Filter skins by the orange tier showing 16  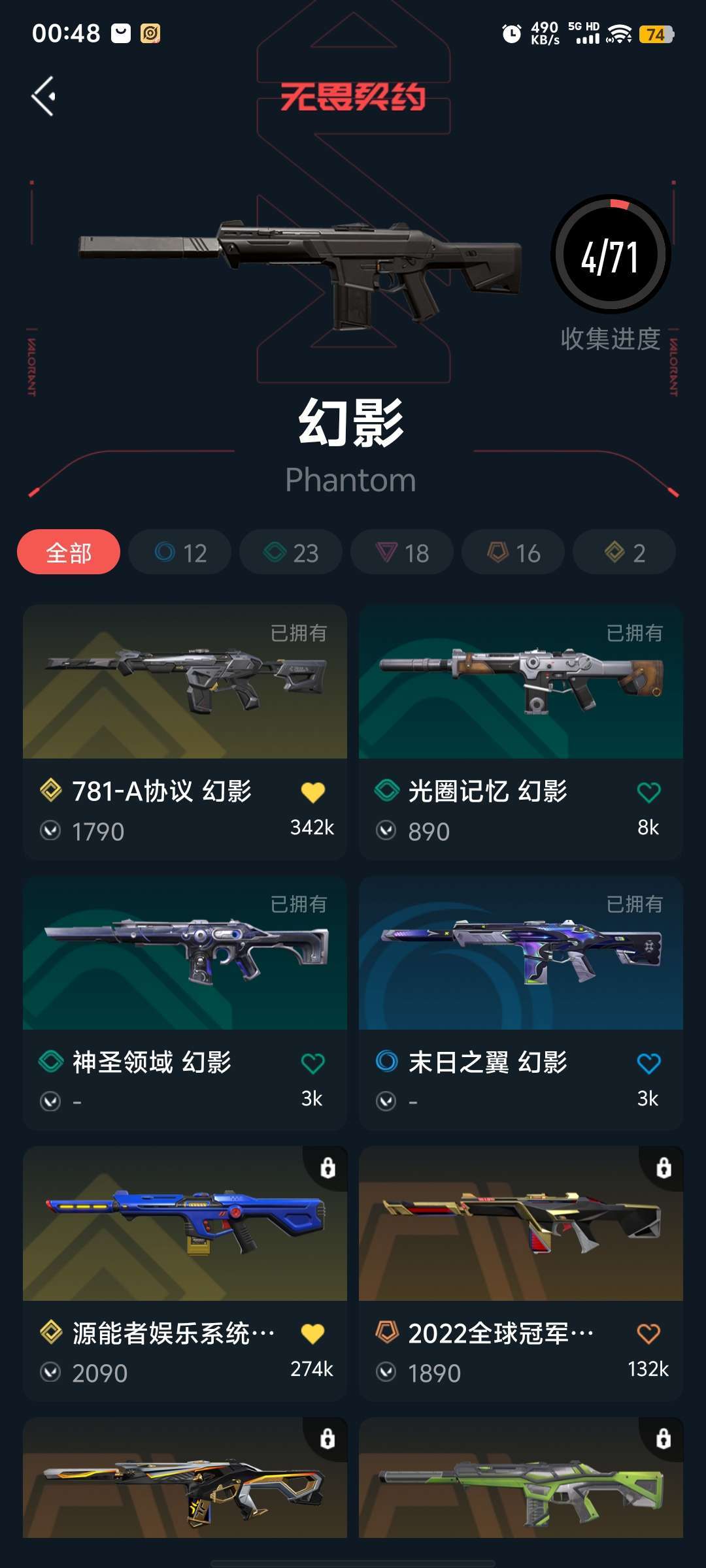point(513,552)
